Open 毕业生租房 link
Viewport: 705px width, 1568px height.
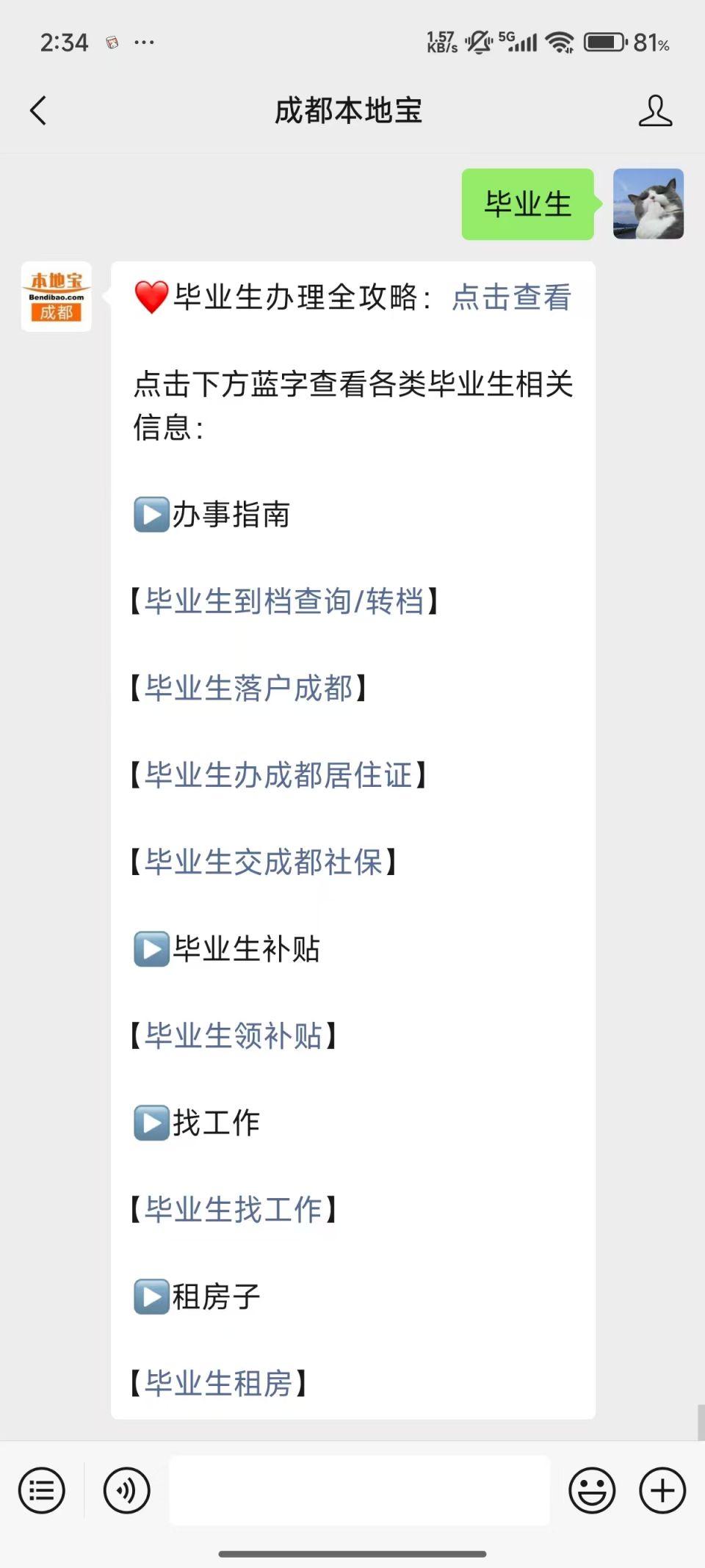point(219,1383)
